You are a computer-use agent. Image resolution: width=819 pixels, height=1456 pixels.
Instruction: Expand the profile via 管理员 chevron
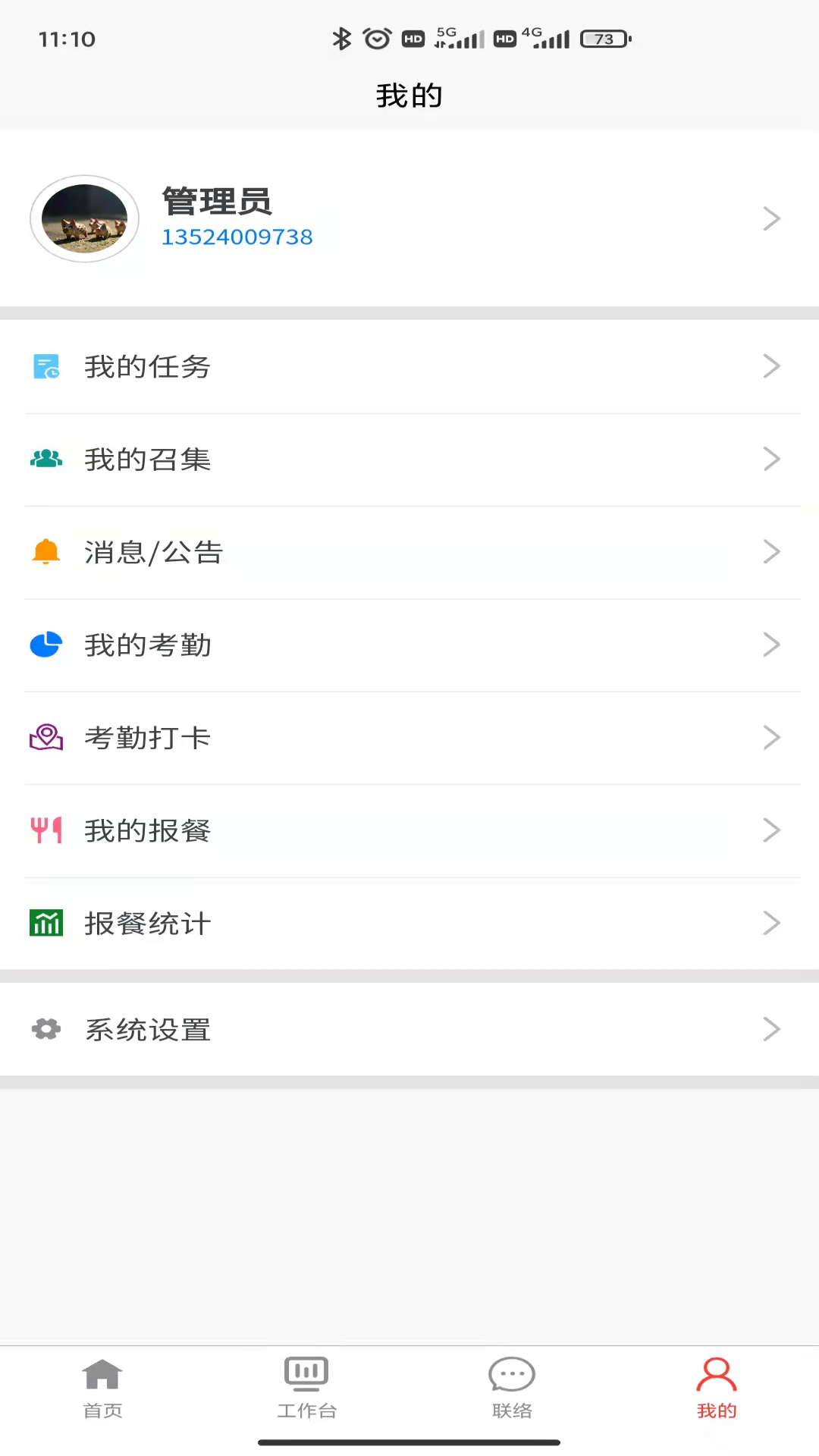772,218
